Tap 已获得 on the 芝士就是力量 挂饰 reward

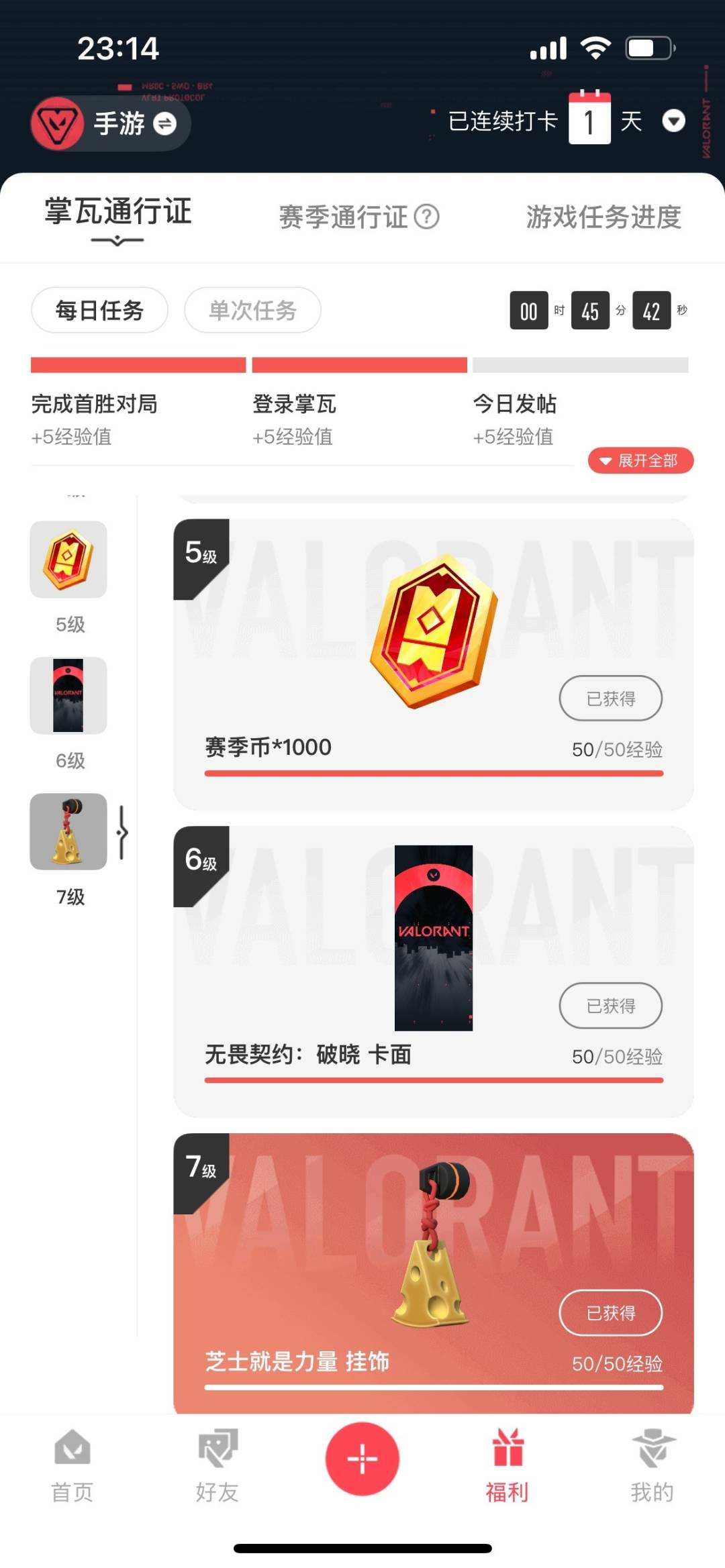[x=610, y=1313]
